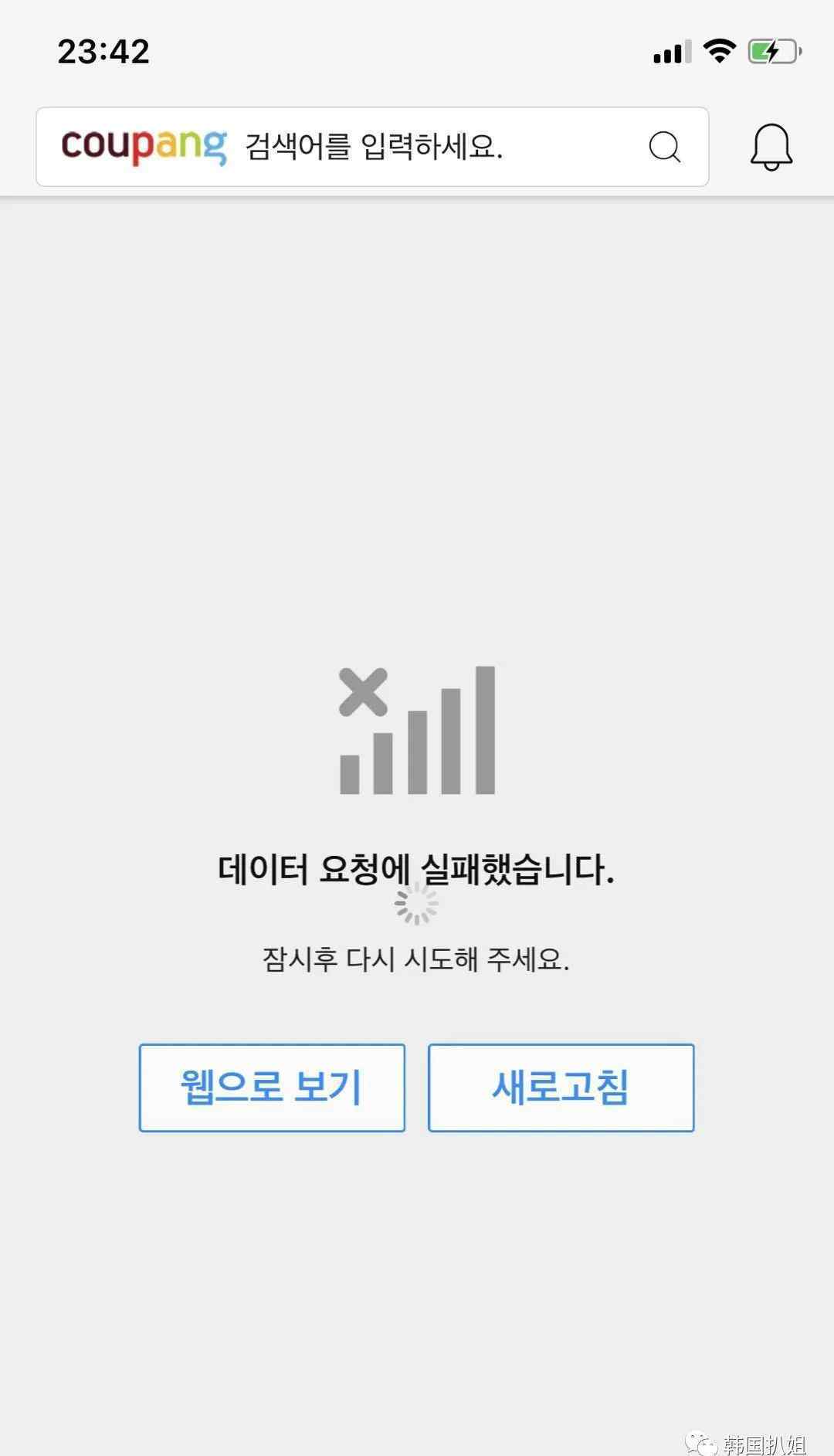Screen dimensions: 834x1456
Task: Refresh with the 새로고침 button
Action: coord(561,1088)
